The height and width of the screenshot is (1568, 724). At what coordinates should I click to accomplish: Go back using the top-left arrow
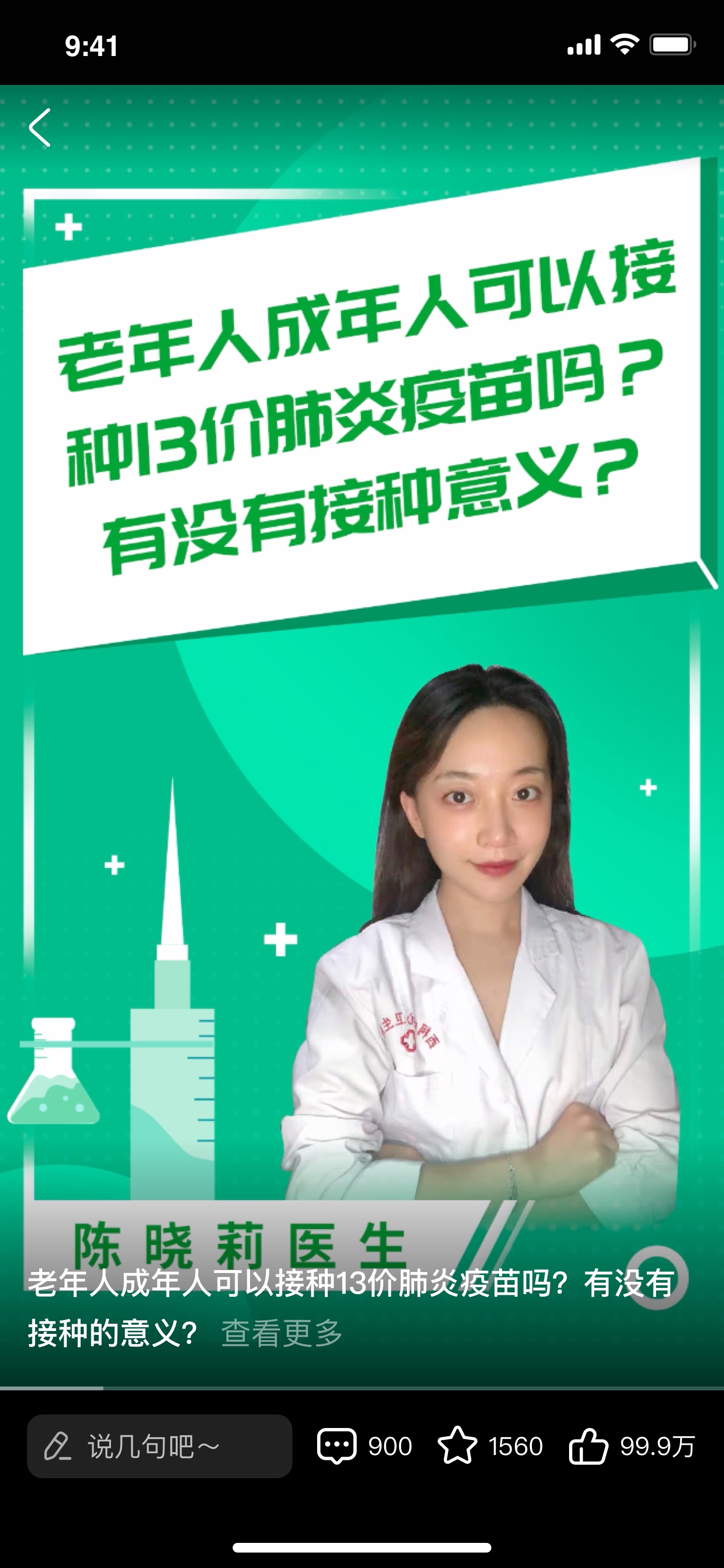click(40, 128)
